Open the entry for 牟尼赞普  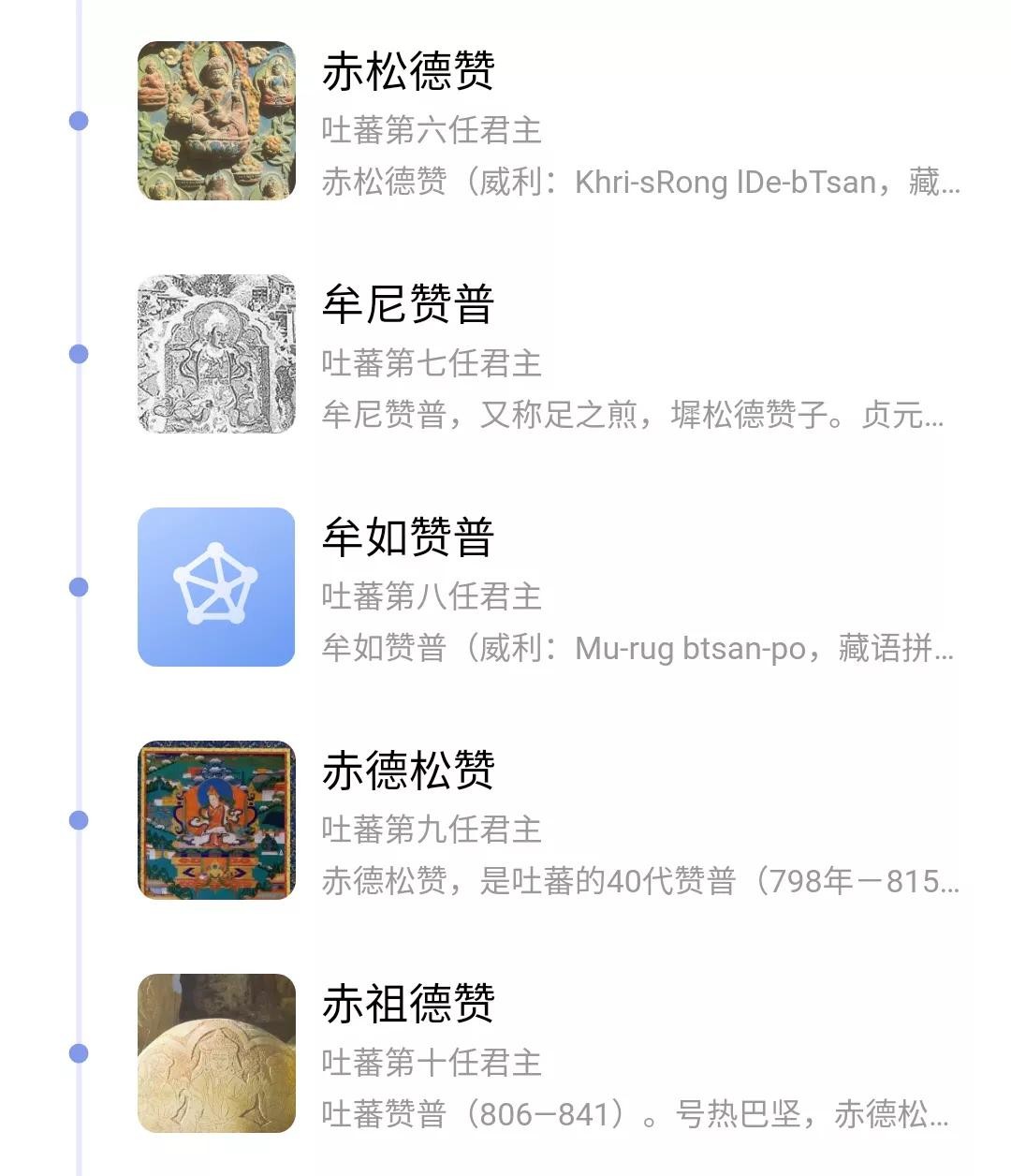[408, 305]
